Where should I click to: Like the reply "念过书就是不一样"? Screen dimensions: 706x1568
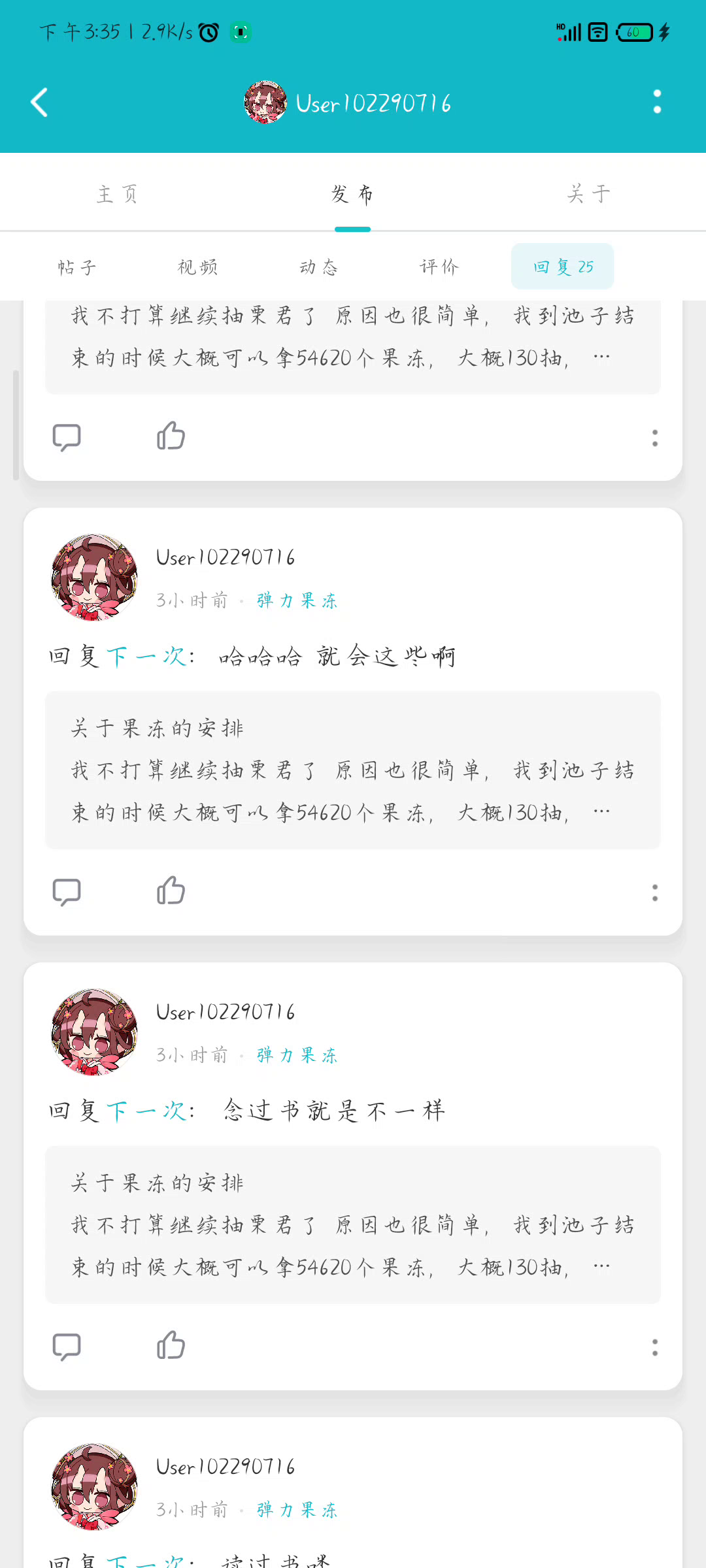171,1346
